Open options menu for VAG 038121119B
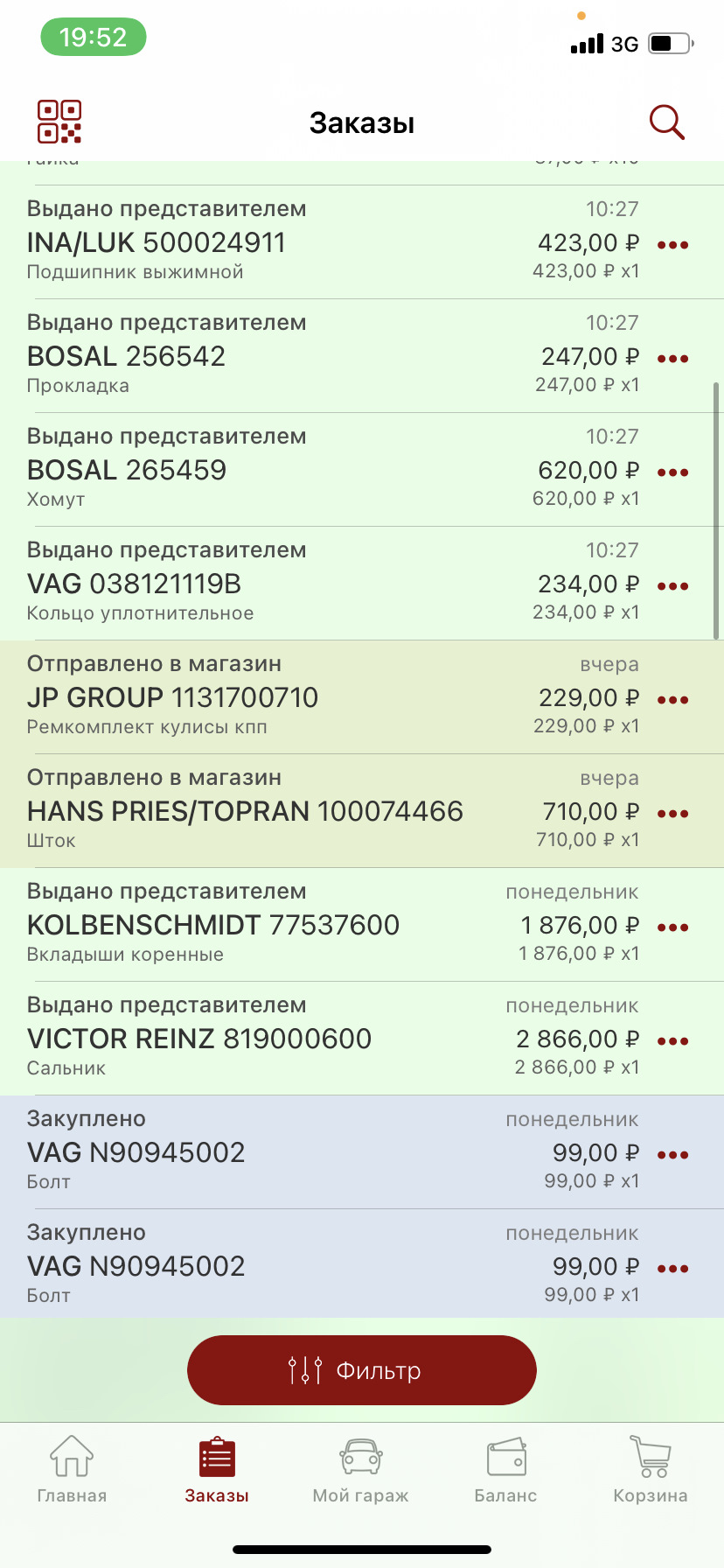Viewport: 724px width, 1568px height. coord(672,585)
